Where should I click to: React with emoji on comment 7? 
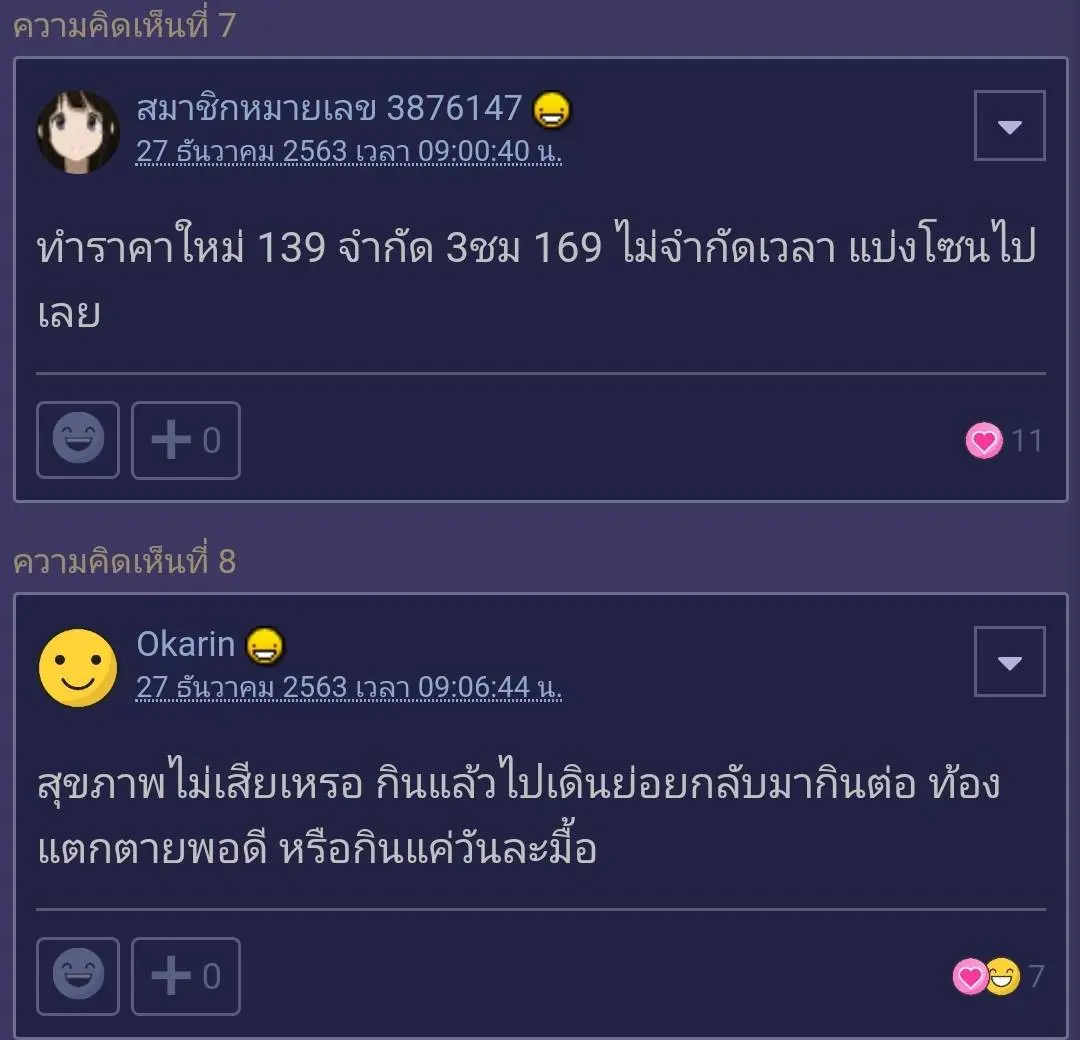pos(78,440)
